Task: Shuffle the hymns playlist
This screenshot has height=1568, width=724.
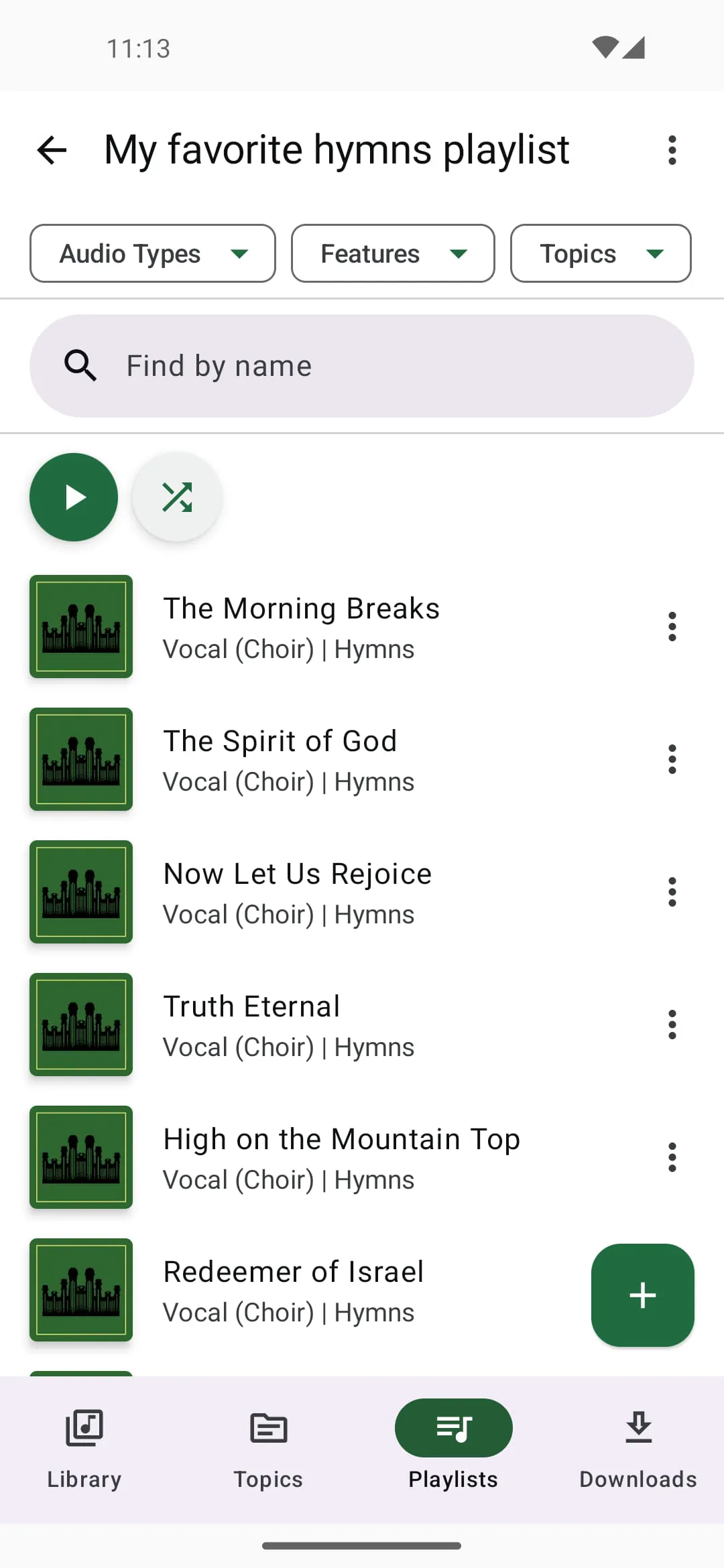Action: coord(176,496)
